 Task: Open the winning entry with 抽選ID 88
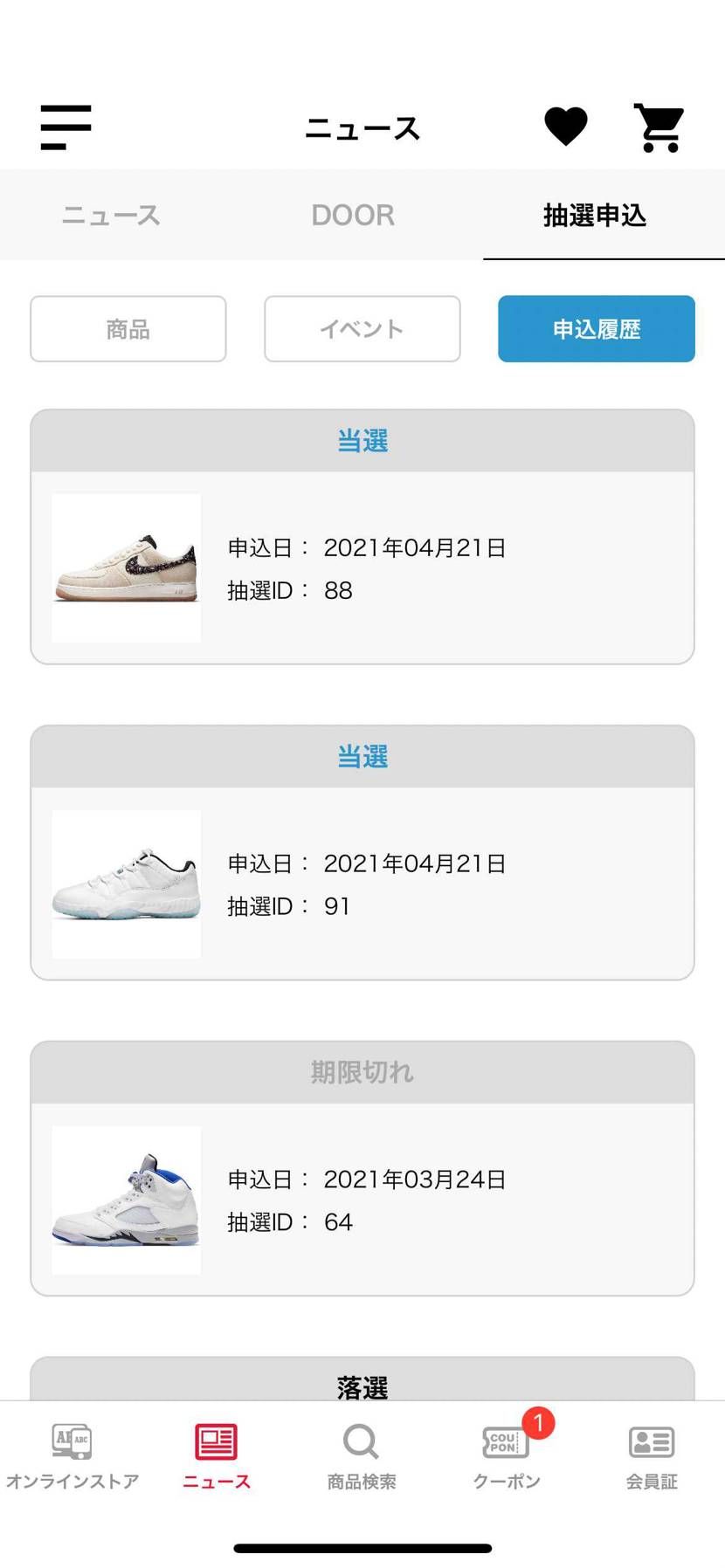coord(362,567)
